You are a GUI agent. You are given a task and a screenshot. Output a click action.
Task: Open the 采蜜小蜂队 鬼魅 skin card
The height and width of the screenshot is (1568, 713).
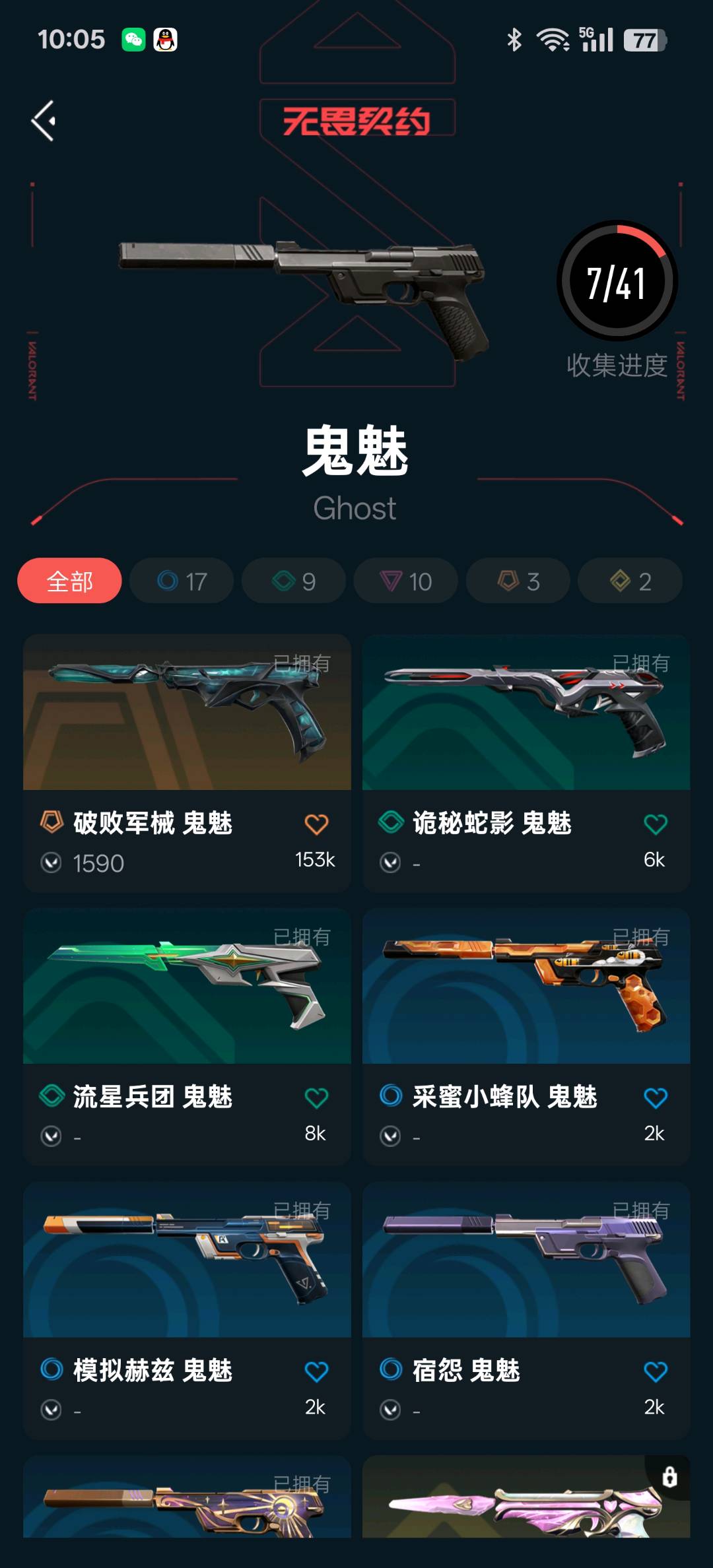click(x=526, y=987)
